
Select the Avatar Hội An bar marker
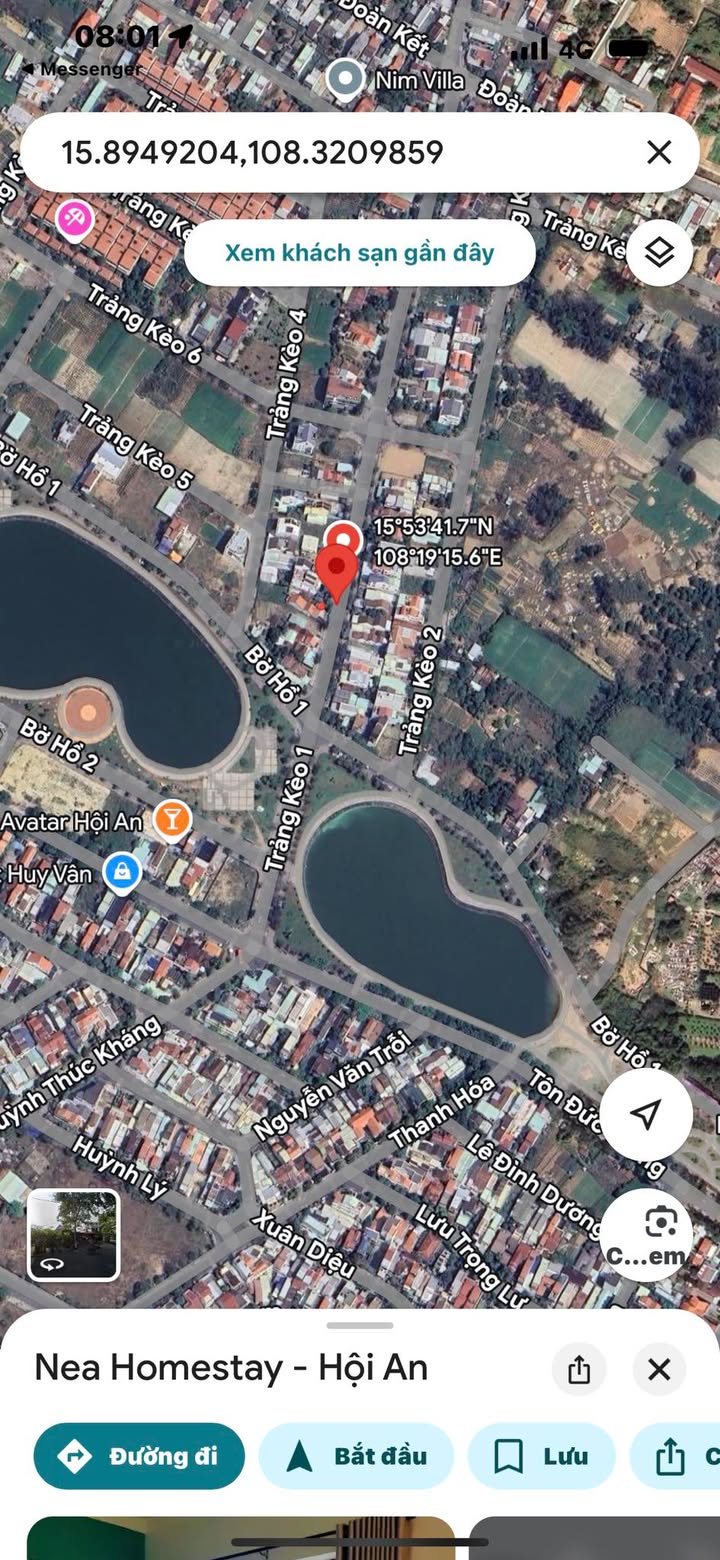[171, 821]
